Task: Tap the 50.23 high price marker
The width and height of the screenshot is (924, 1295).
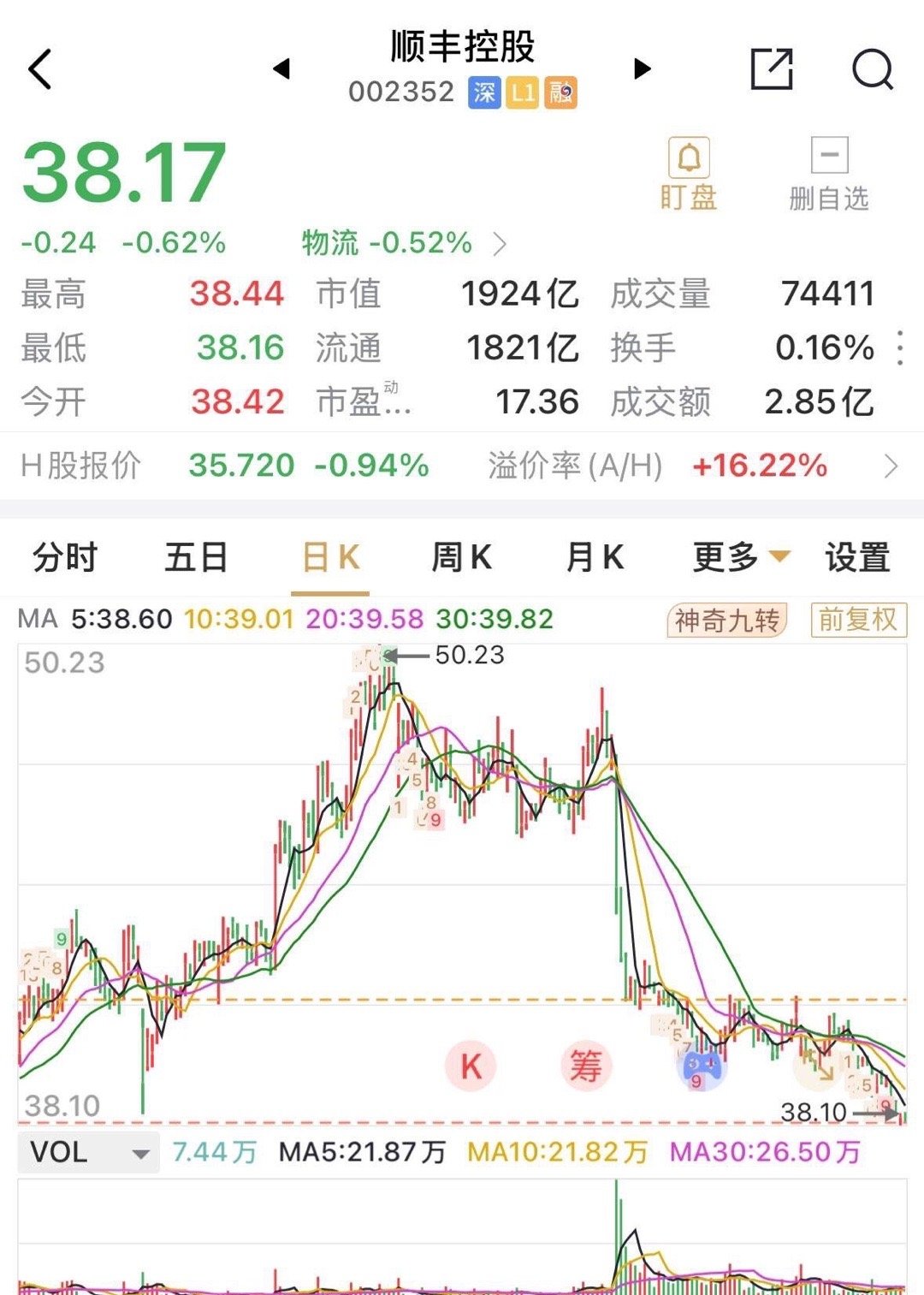Action: [466, 655]
